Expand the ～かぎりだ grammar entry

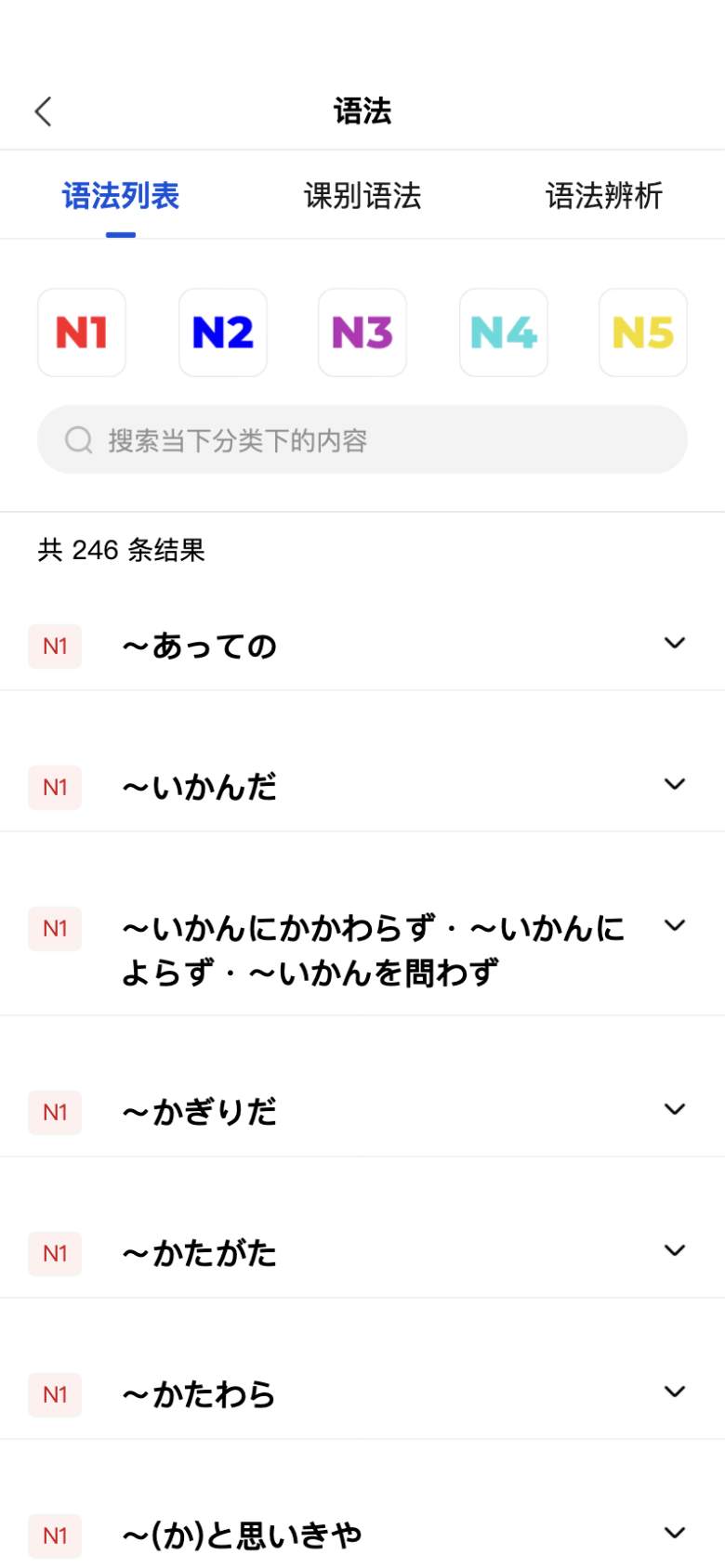pos(676,1108)
